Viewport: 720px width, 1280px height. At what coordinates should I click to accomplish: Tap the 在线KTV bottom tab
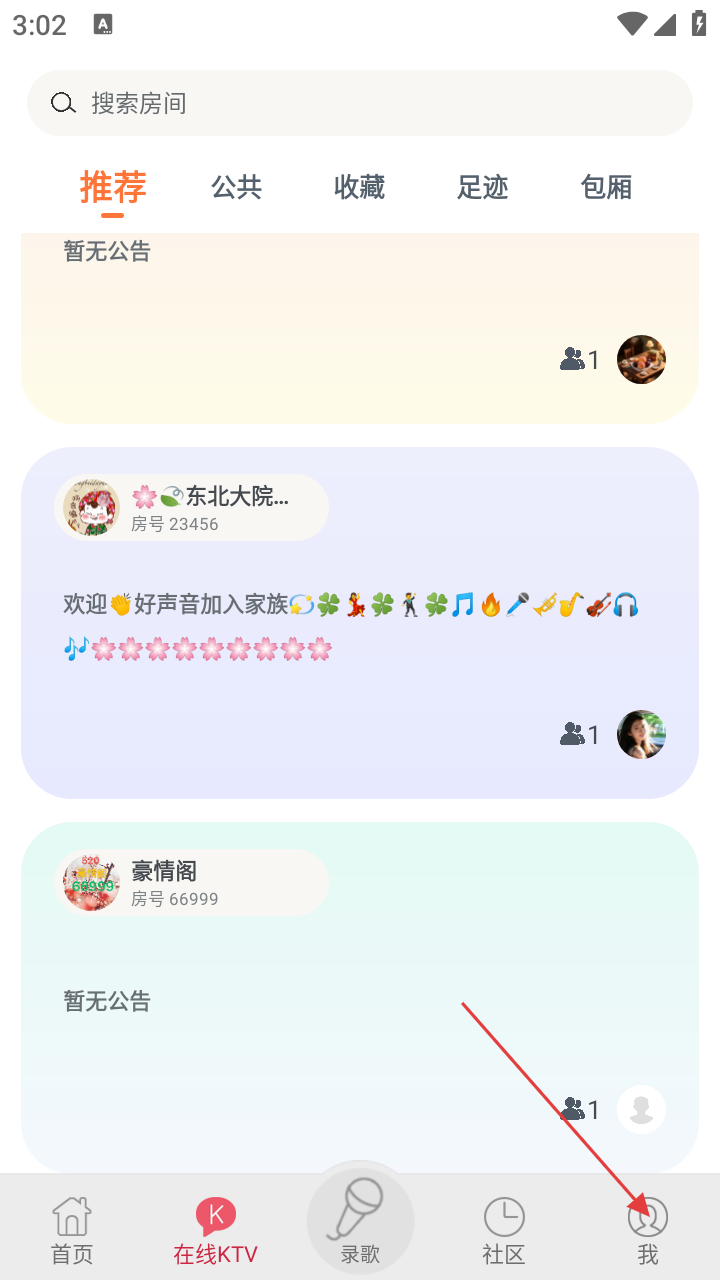click(216, 1230)
